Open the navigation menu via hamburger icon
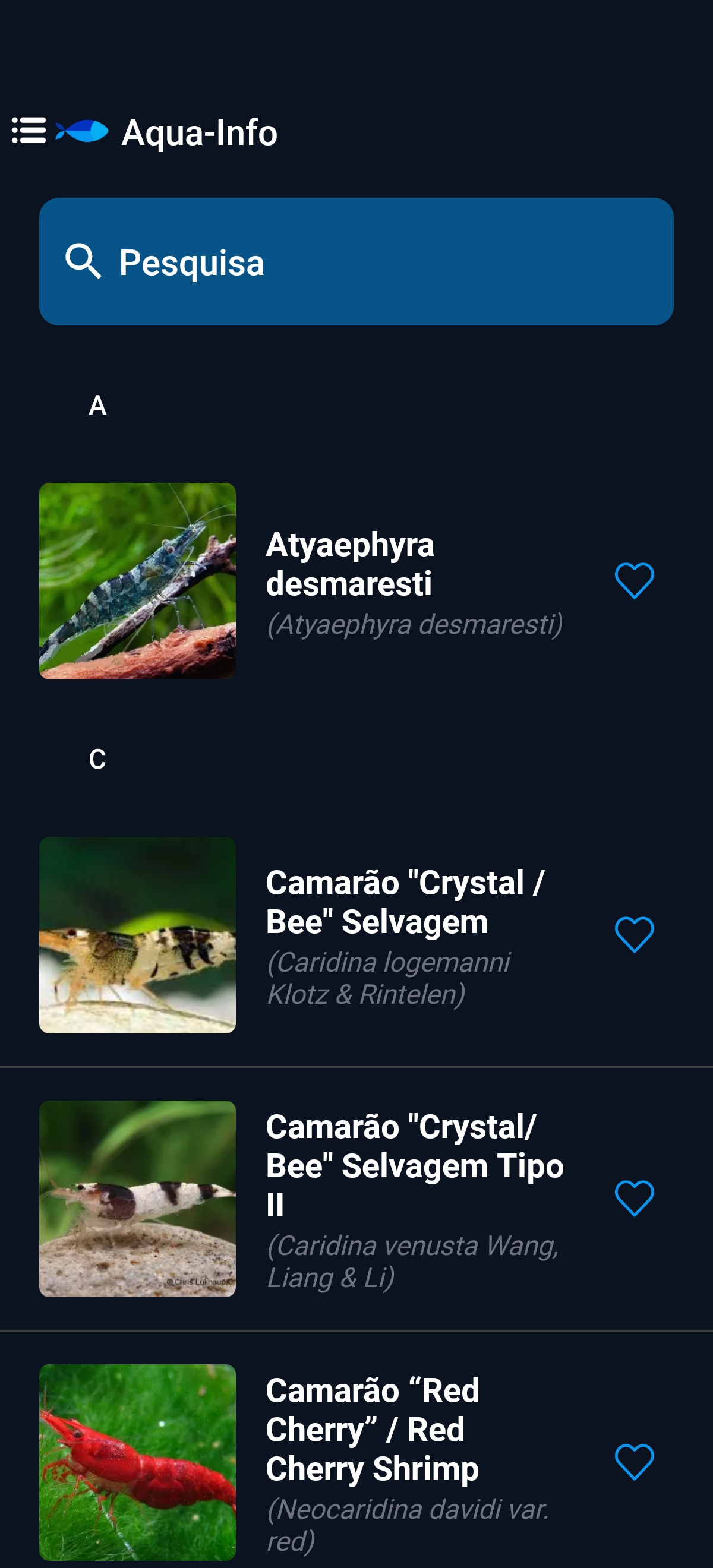 tap(29, 131)
